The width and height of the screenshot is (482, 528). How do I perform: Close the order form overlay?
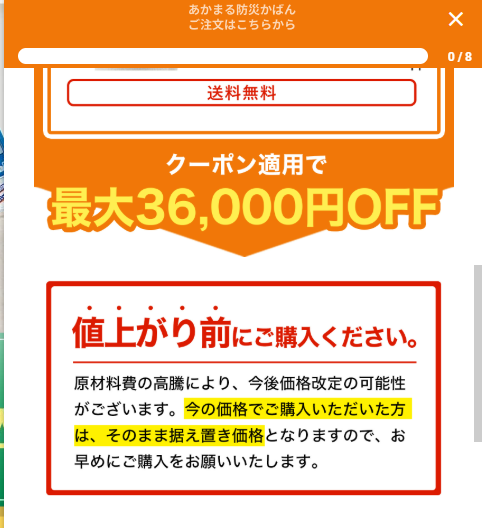pos(456,19)
